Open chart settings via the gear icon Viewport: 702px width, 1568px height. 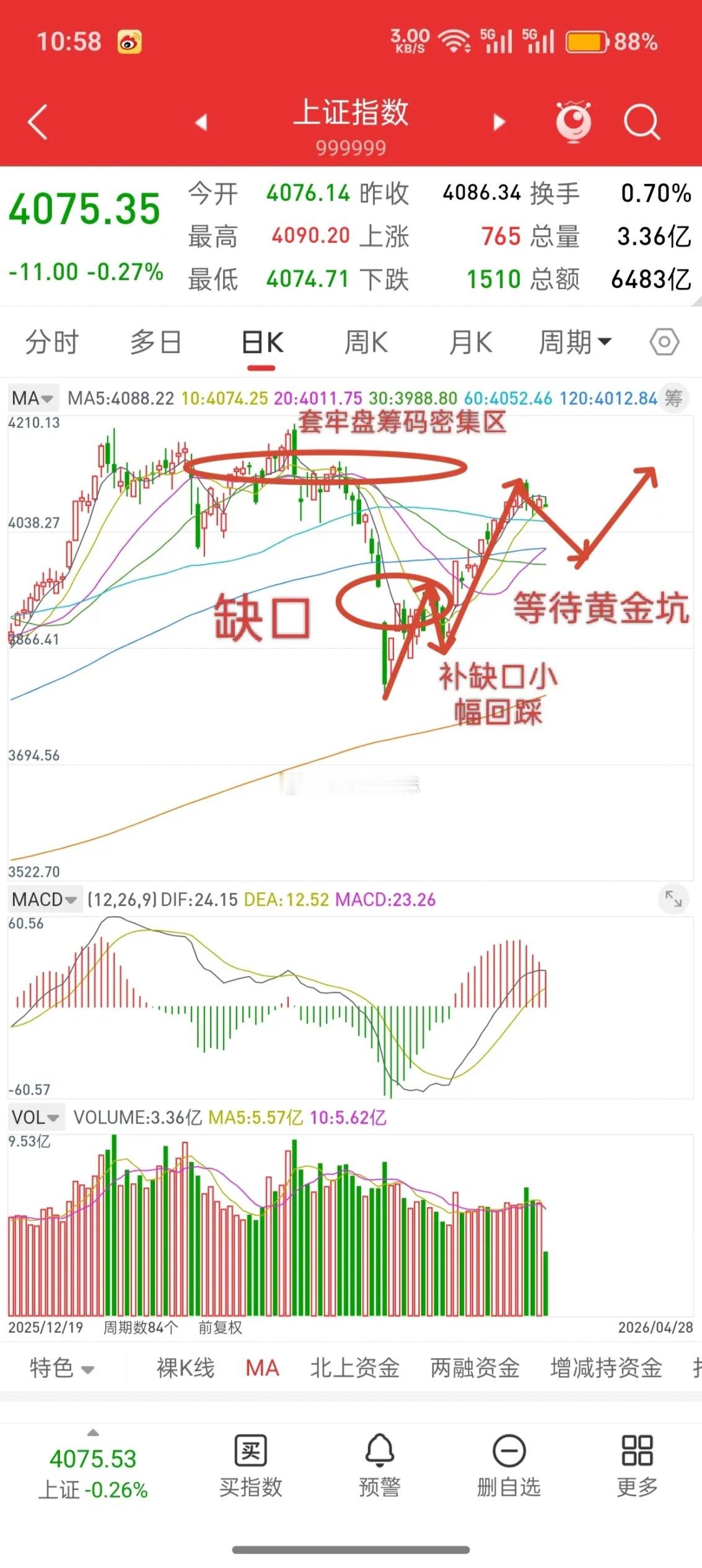[x=664, y=341]
